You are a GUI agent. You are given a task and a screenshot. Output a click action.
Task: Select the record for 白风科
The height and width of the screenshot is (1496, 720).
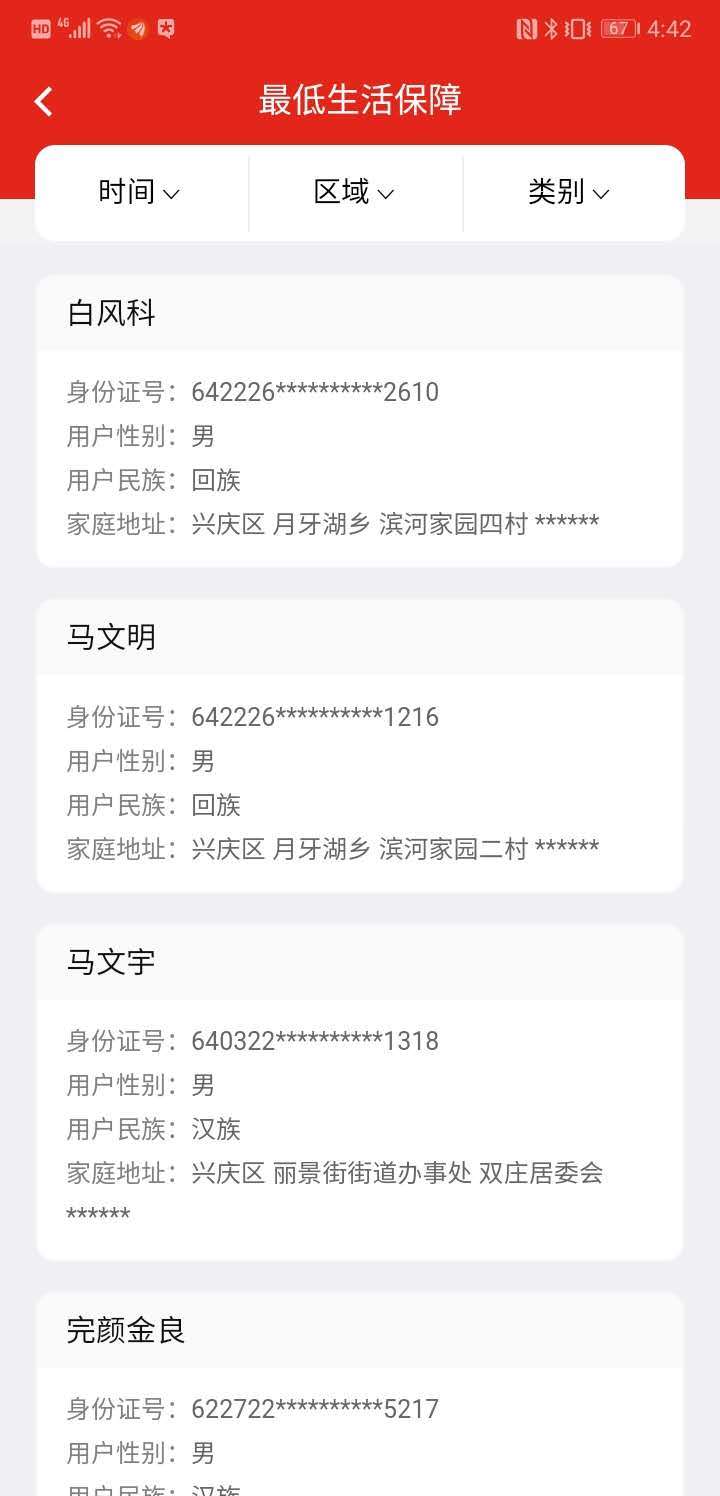click(360, 420)
